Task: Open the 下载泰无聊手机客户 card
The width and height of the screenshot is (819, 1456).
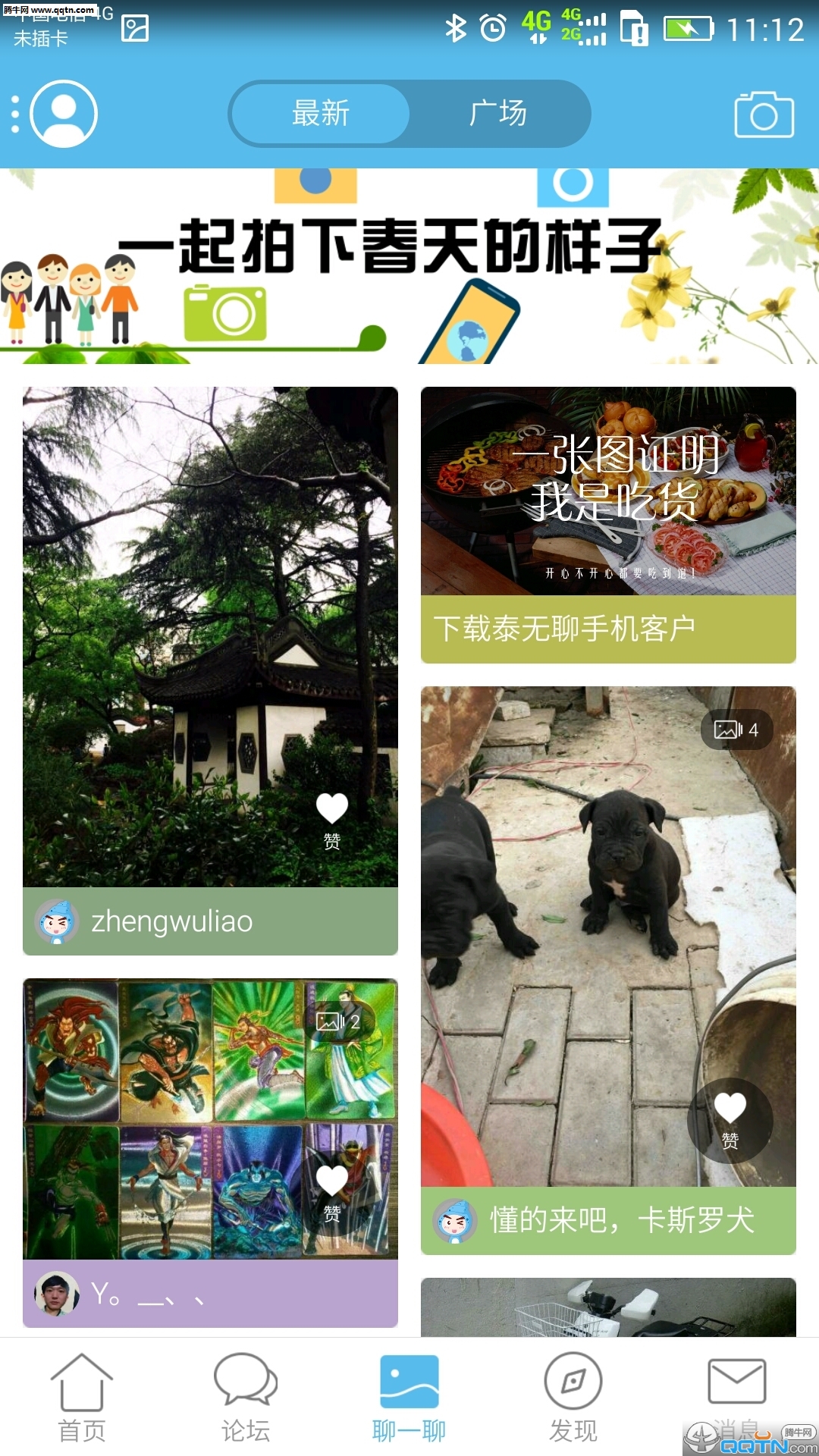Action: tap(608, 525)
